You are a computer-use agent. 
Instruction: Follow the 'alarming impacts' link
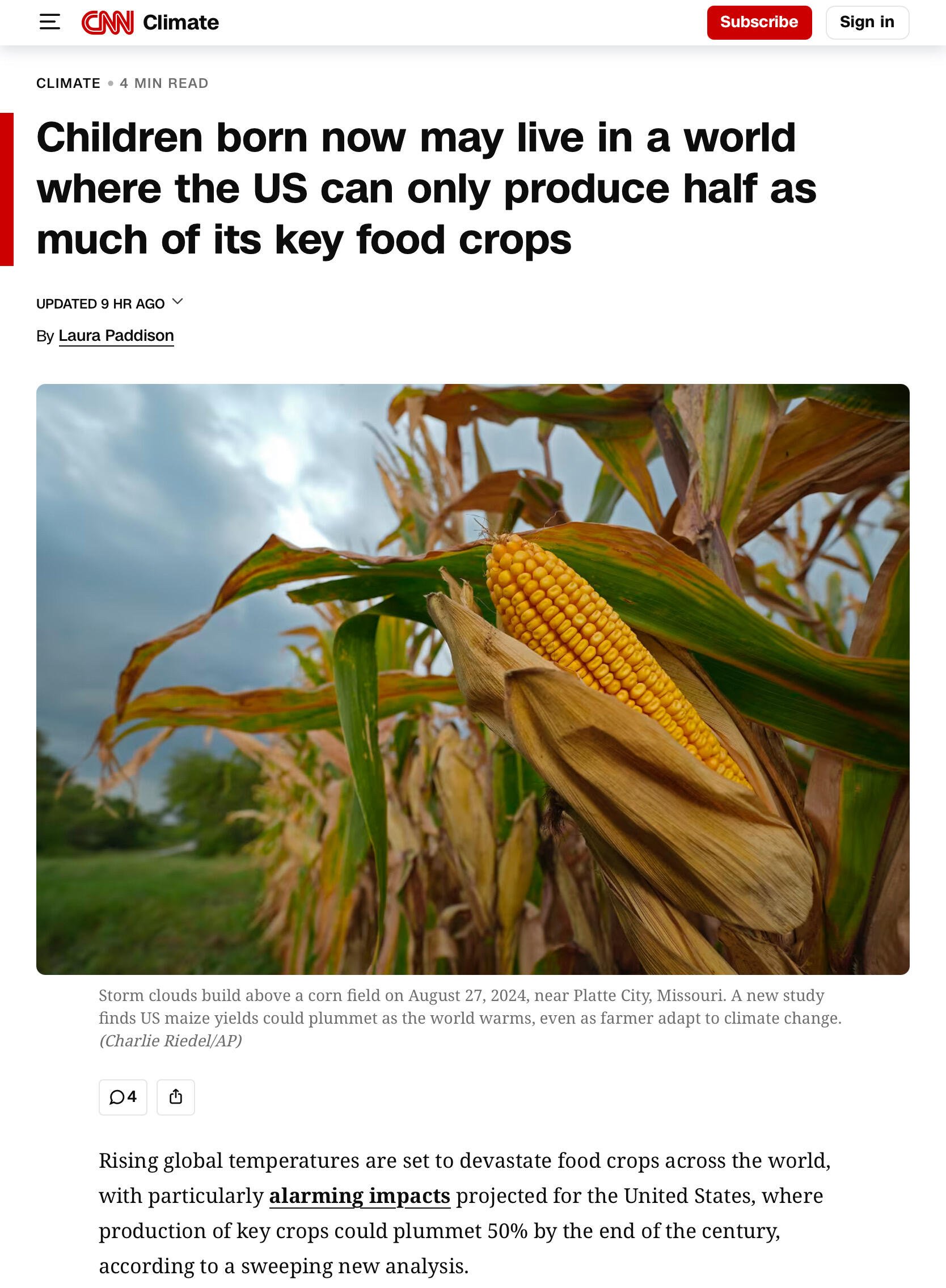click(x=360, y=1196)
